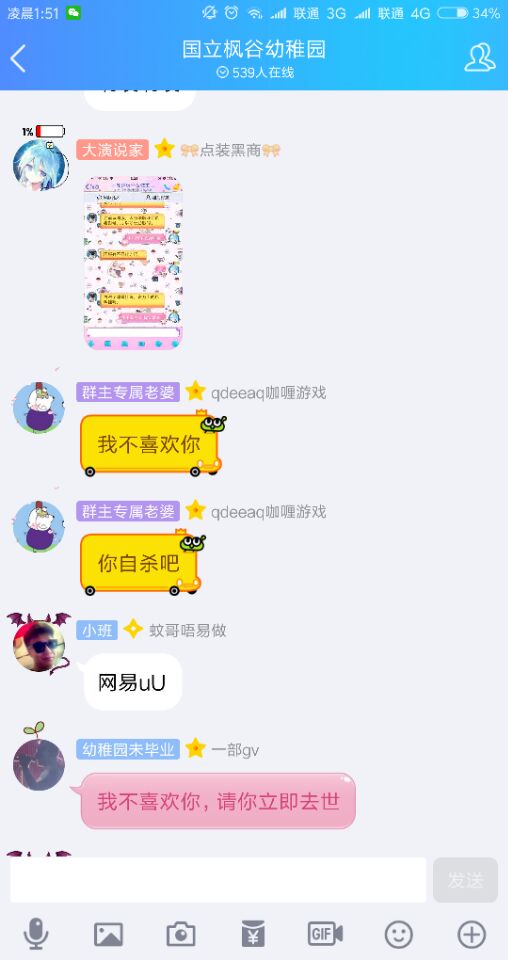This screenshot has height=960, width=508.
Task: Record a voice message with the microphone
Action: point(36,934)
